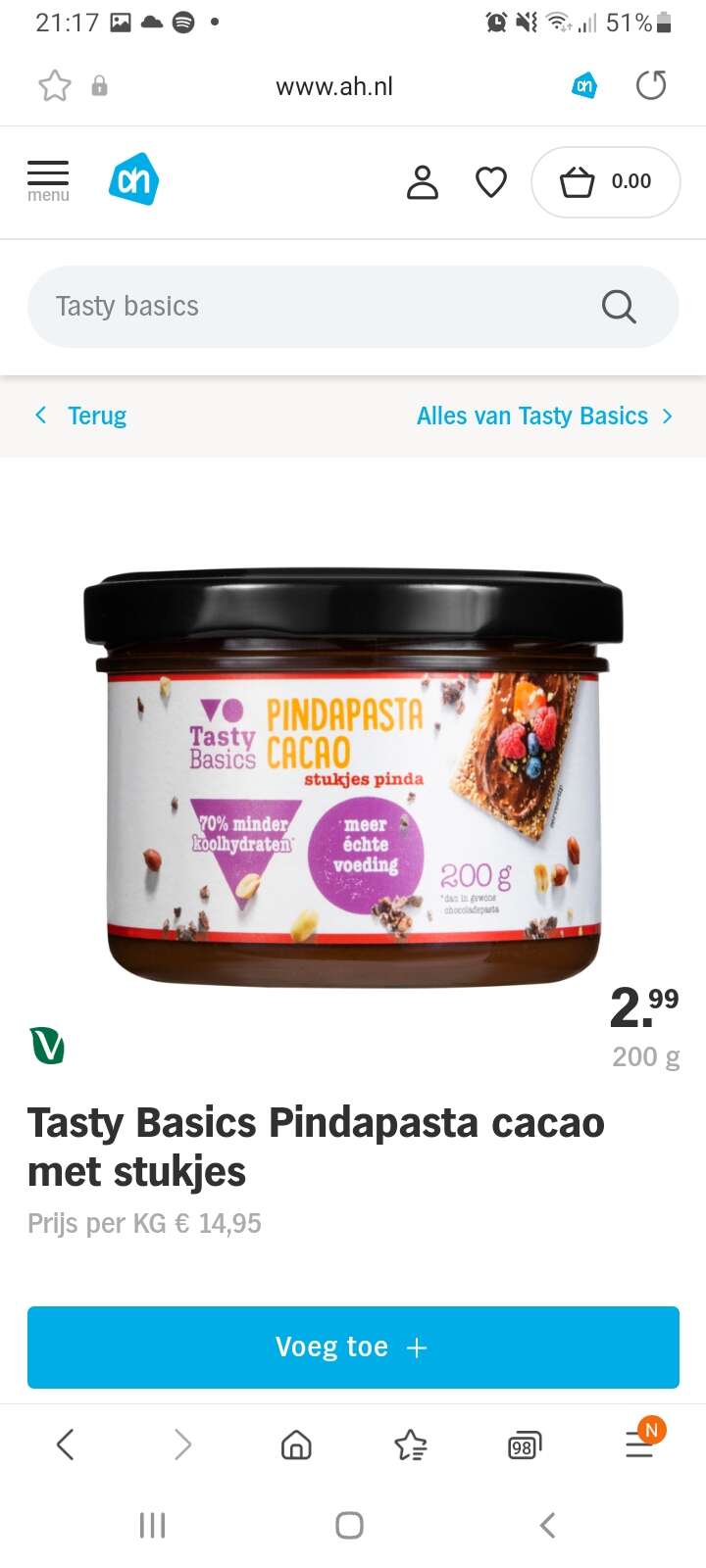Open the browser bookmarks list
706x1568 pixels.
coord(411,1445)
